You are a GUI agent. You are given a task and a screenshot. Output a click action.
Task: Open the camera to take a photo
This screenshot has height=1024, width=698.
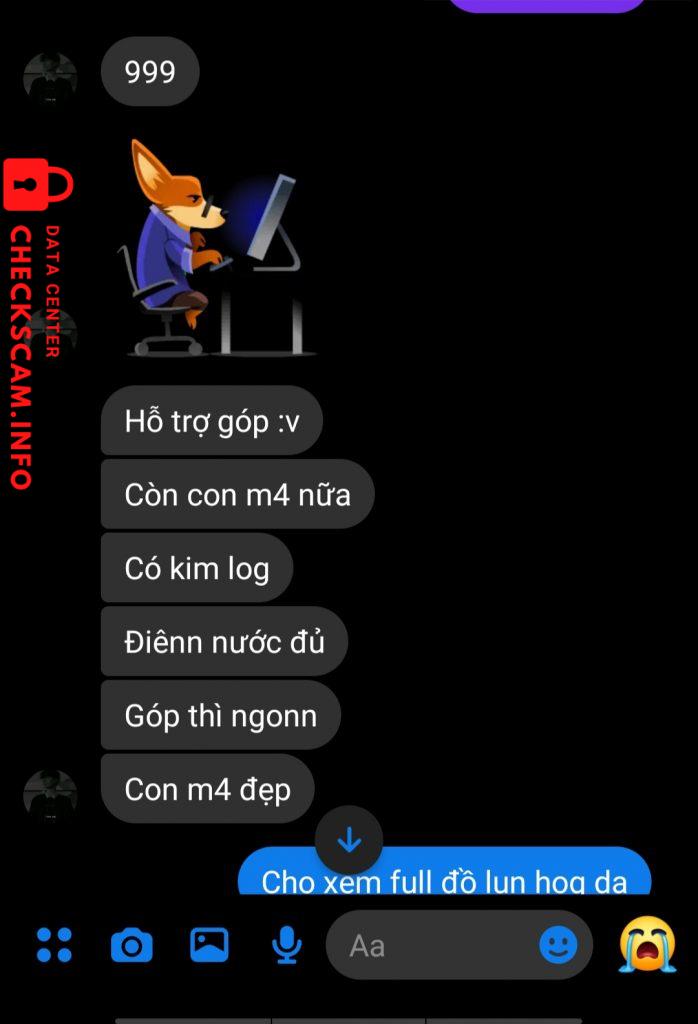131,945
